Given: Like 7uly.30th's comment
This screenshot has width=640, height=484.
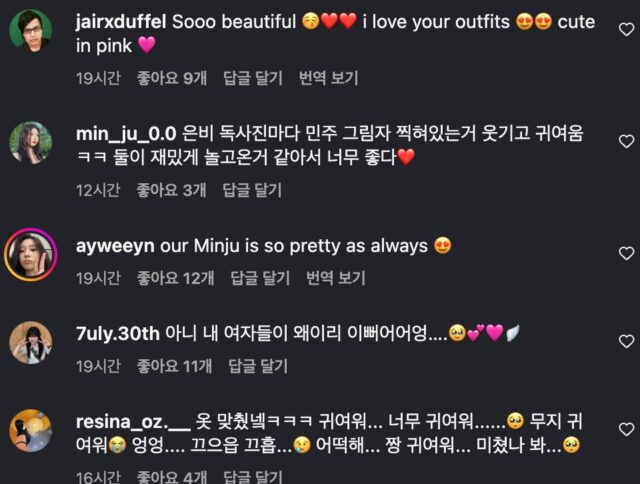Looking at the screenshot, I should pos(626,342).
